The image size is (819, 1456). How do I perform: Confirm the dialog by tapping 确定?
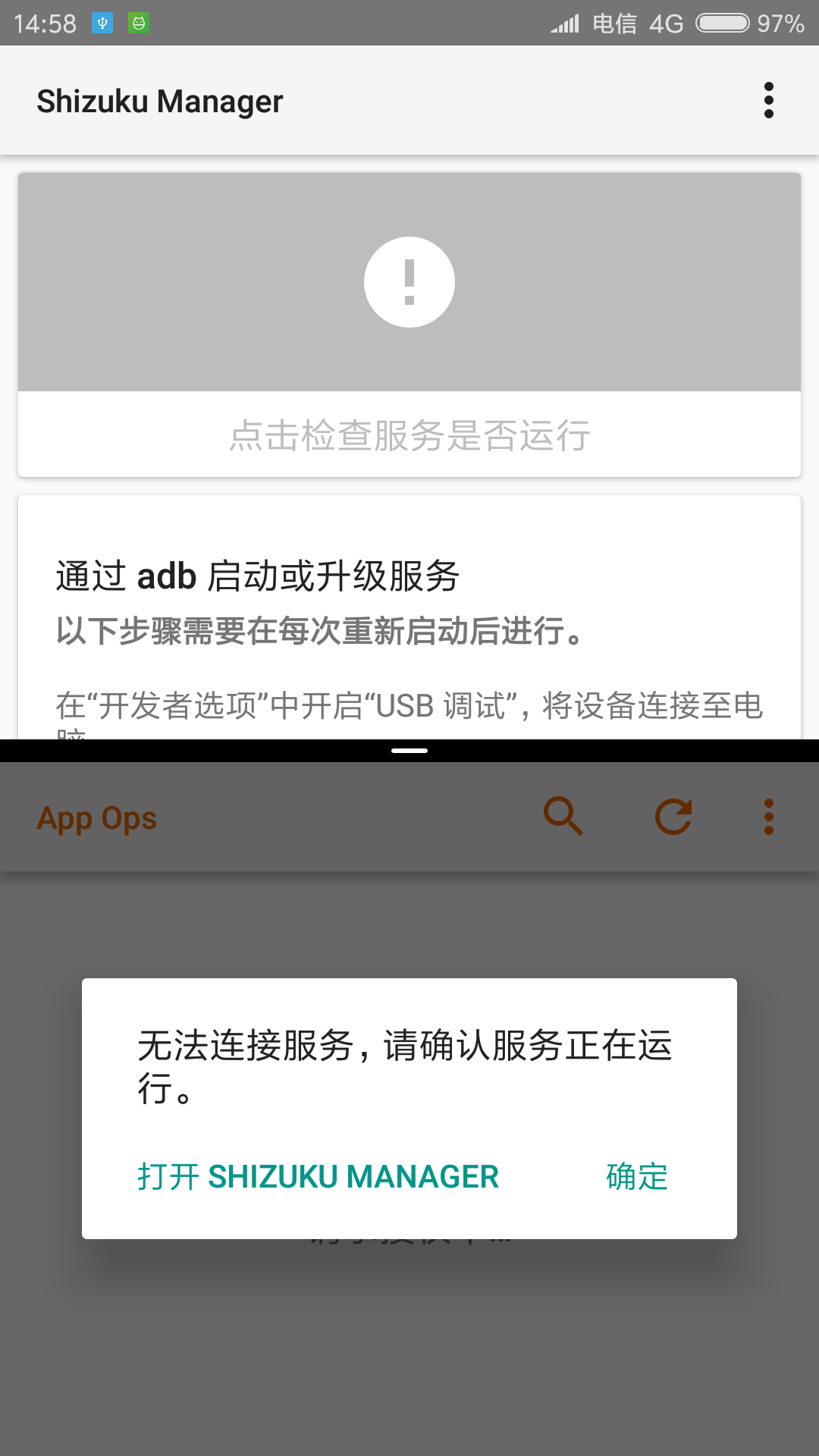click(x=636, y=1177)
